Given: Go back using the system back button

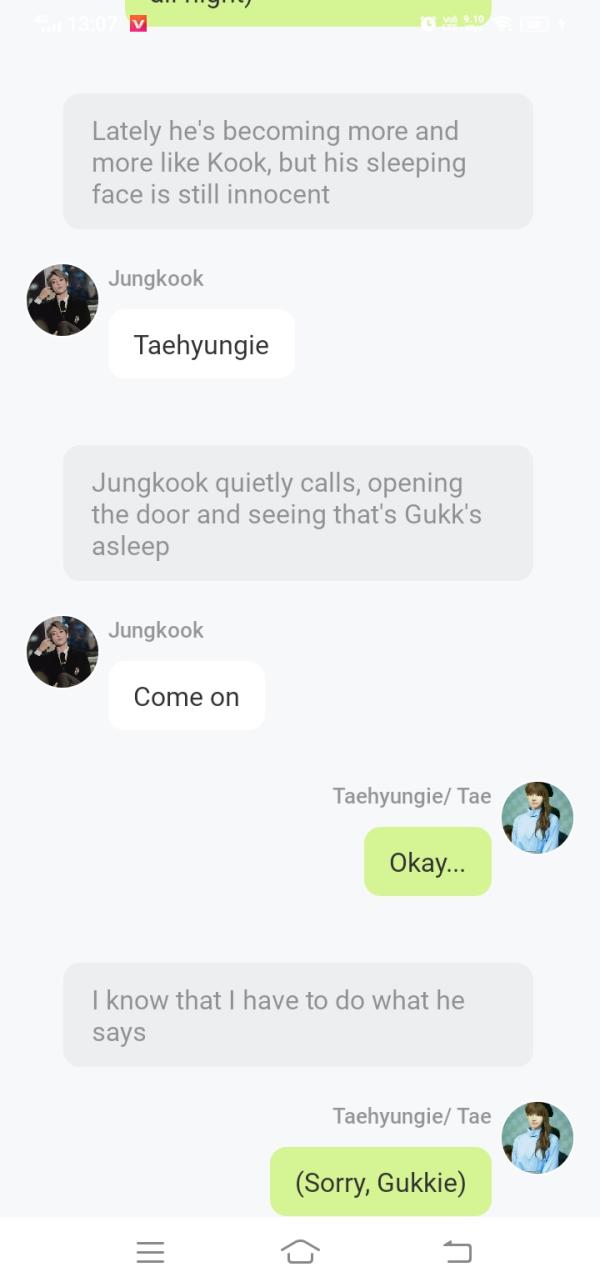Looking at the screenshot, I should point(456,1251).
